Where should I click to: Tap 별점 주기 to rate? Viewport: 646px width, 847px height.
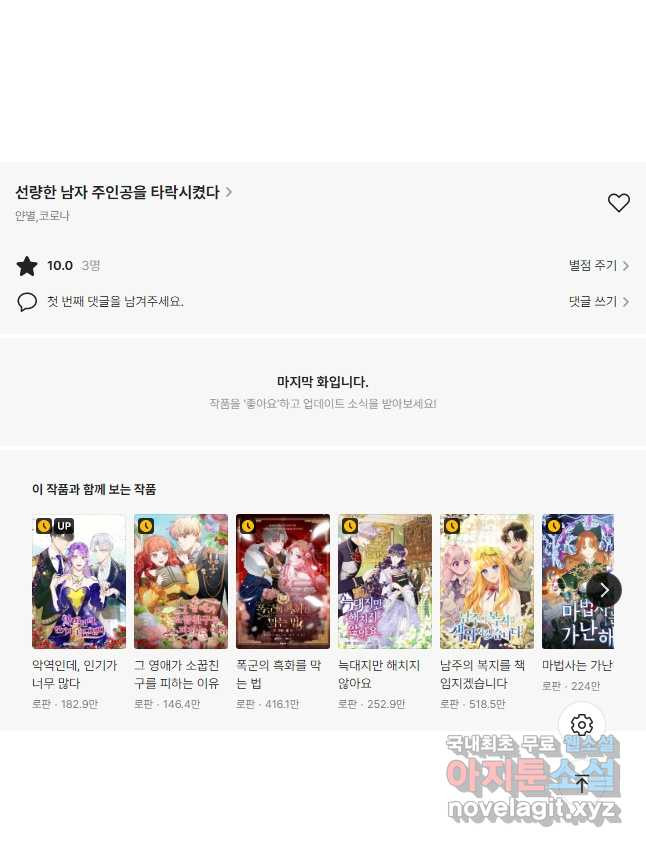pos(598,266)
